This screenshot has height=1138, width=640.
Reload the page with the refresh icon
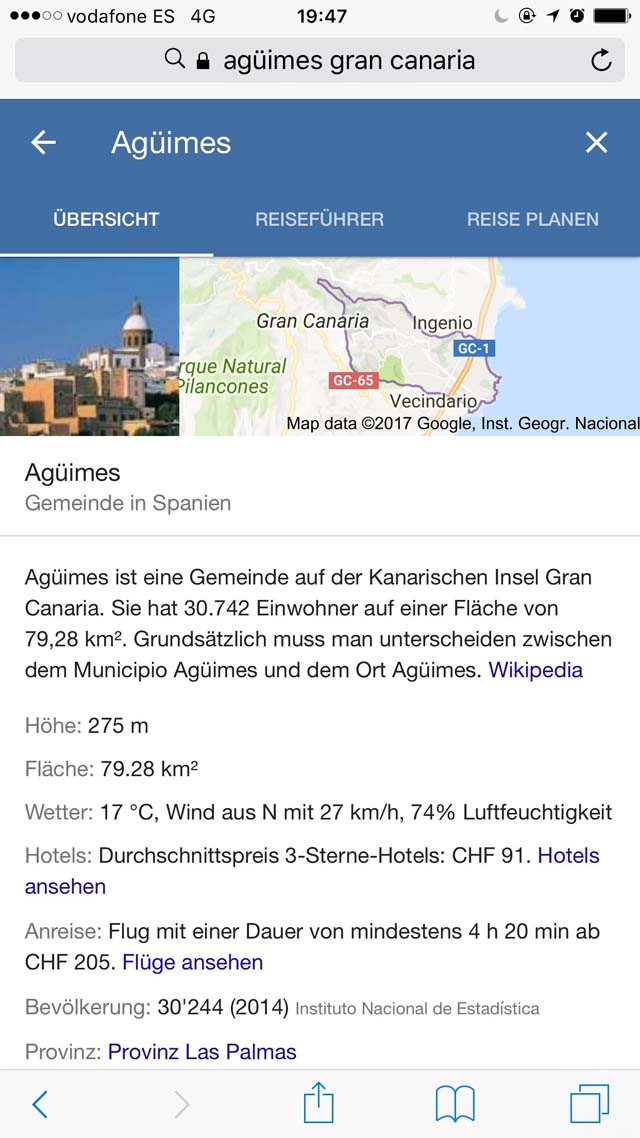[601, 60]
